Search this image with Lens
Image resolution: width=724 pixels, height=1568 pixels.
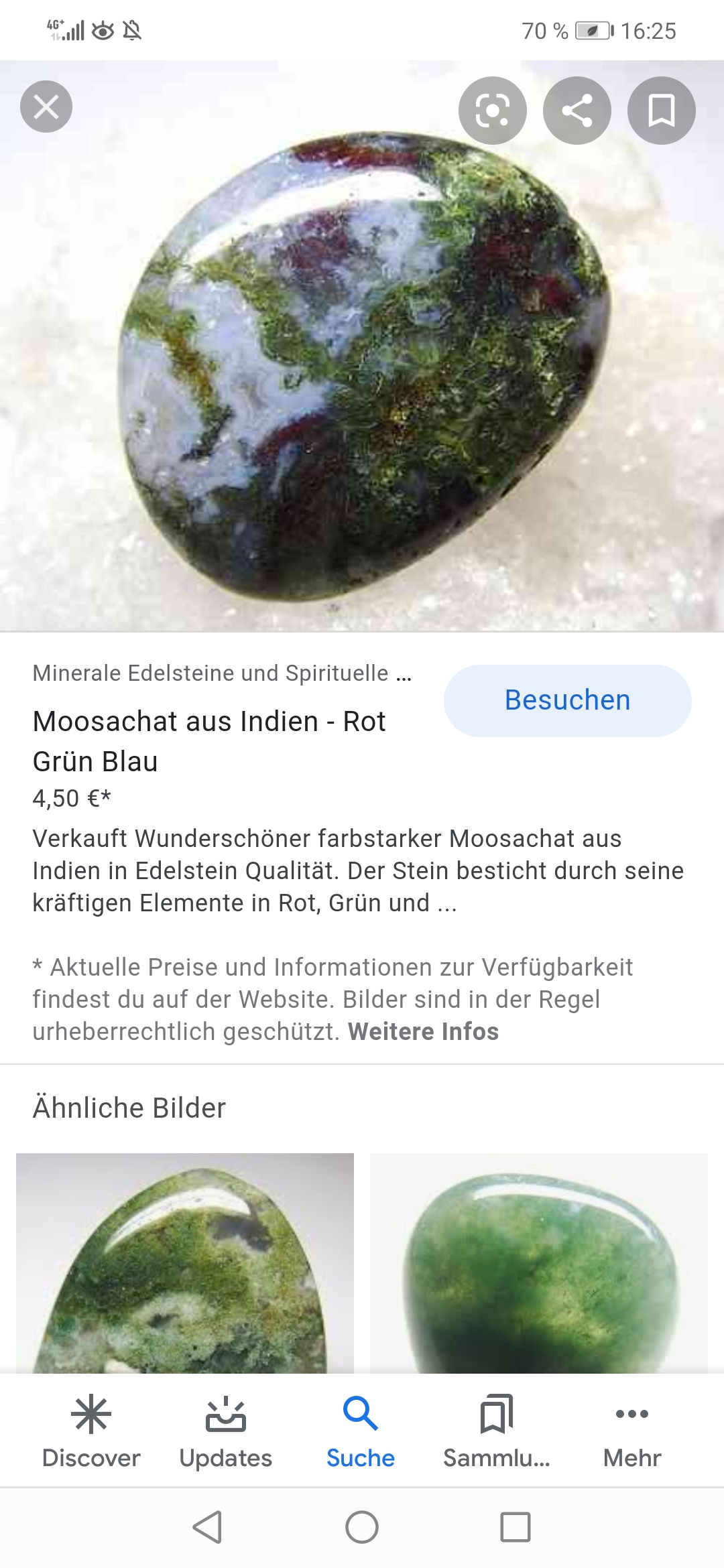493,111
